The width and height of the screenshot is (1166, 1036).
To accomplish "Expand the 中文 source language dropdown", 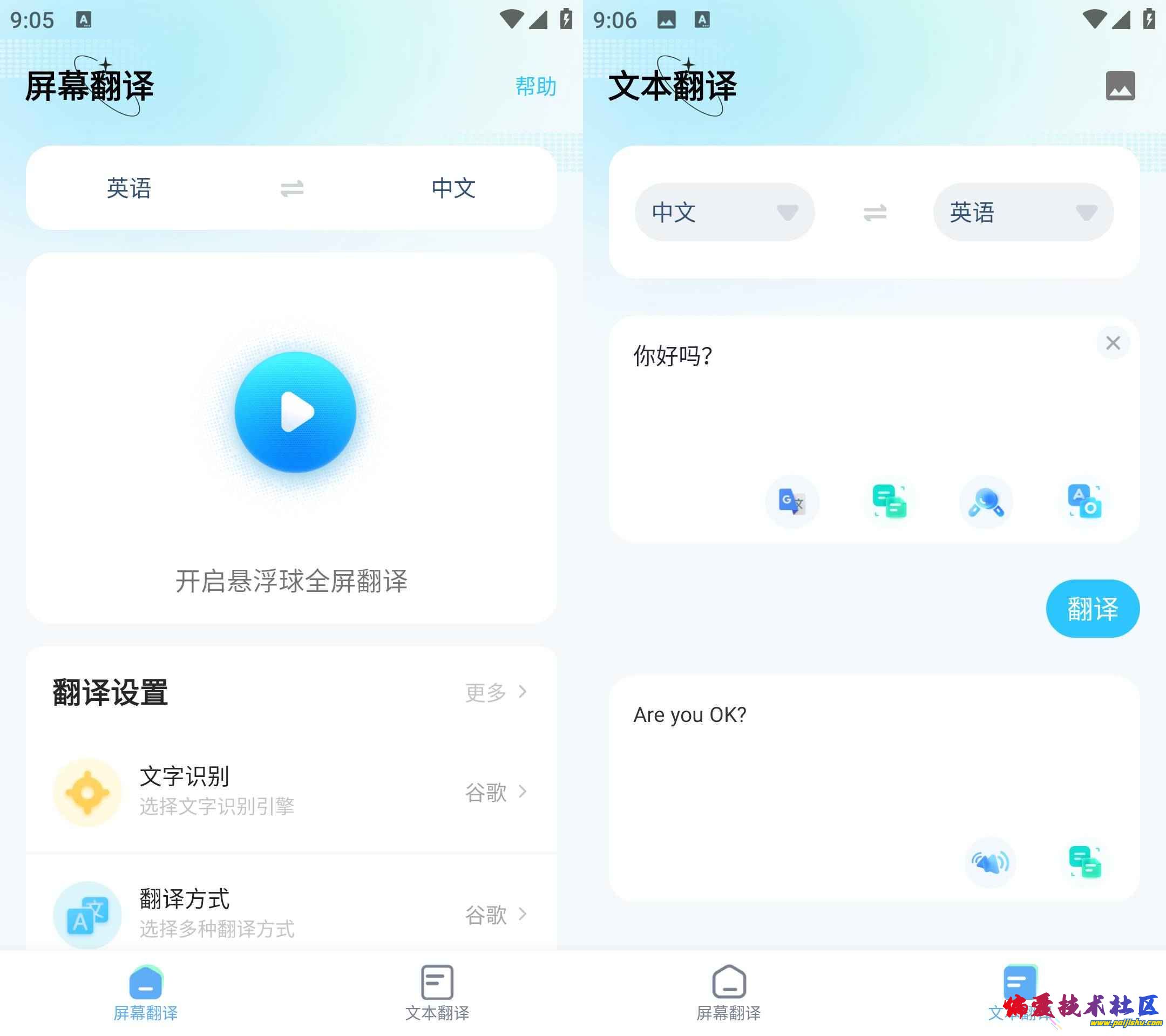I will point(724,212).
